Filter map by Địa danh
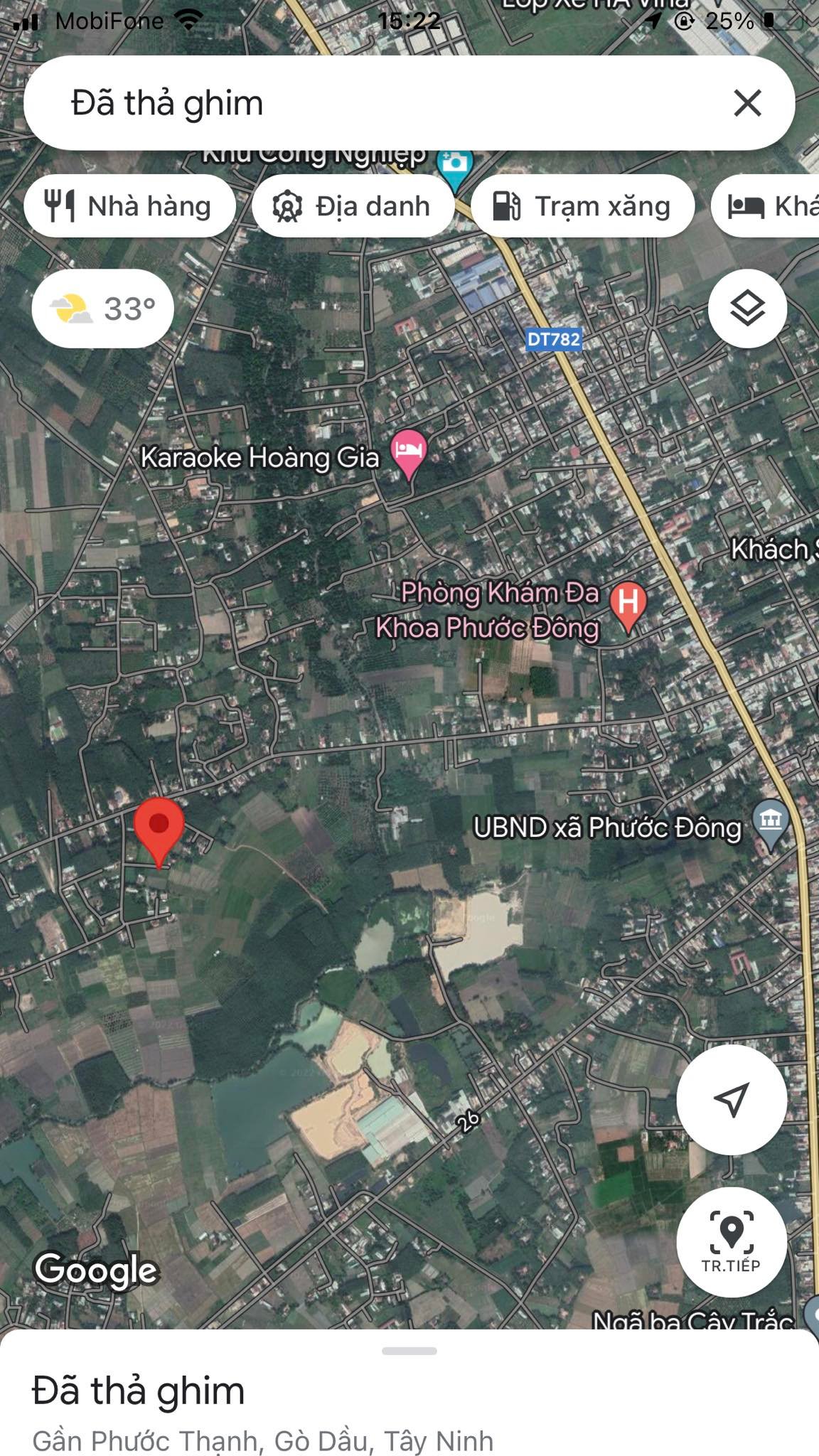Screen dimensions: 819x1456 tap(353, 206)
